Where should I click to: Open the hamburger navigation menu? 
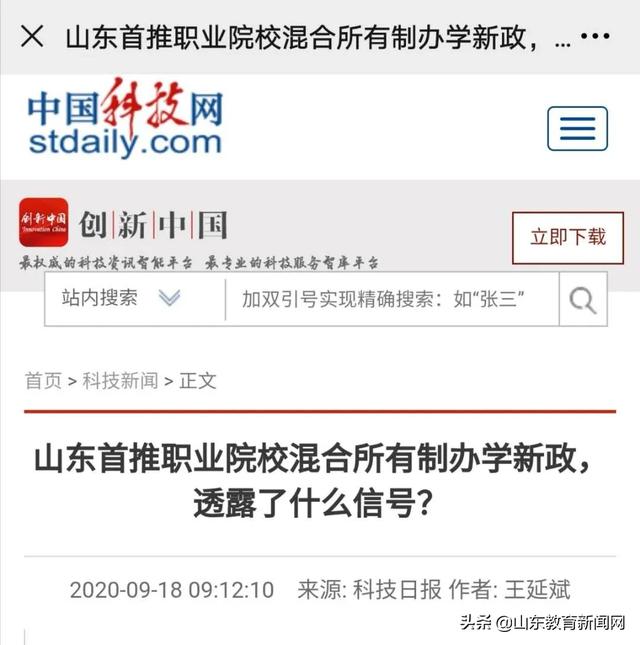click(577, 129)
